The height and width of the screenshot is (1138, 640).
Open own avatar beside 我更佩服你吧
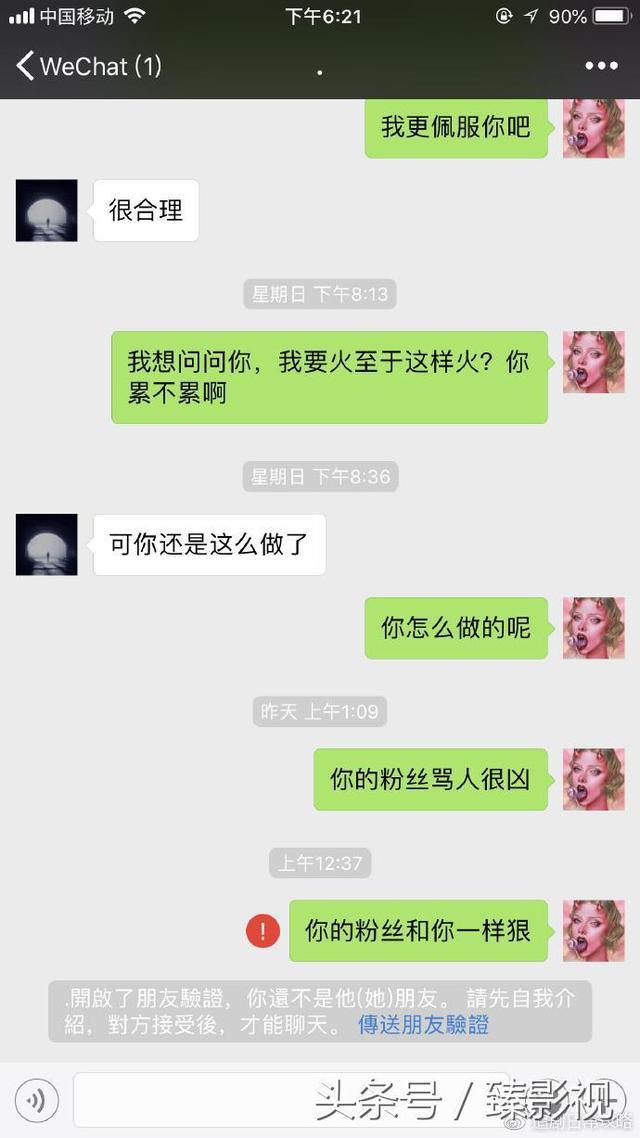(593, 128)
